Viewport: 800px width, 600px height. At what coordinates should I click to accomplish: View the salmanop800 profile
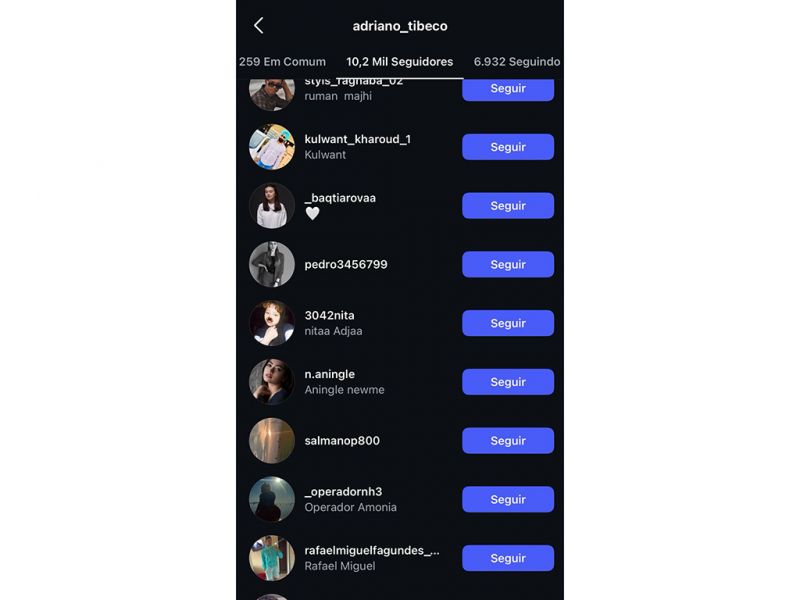pyautogui.click(x=342, y=441)
